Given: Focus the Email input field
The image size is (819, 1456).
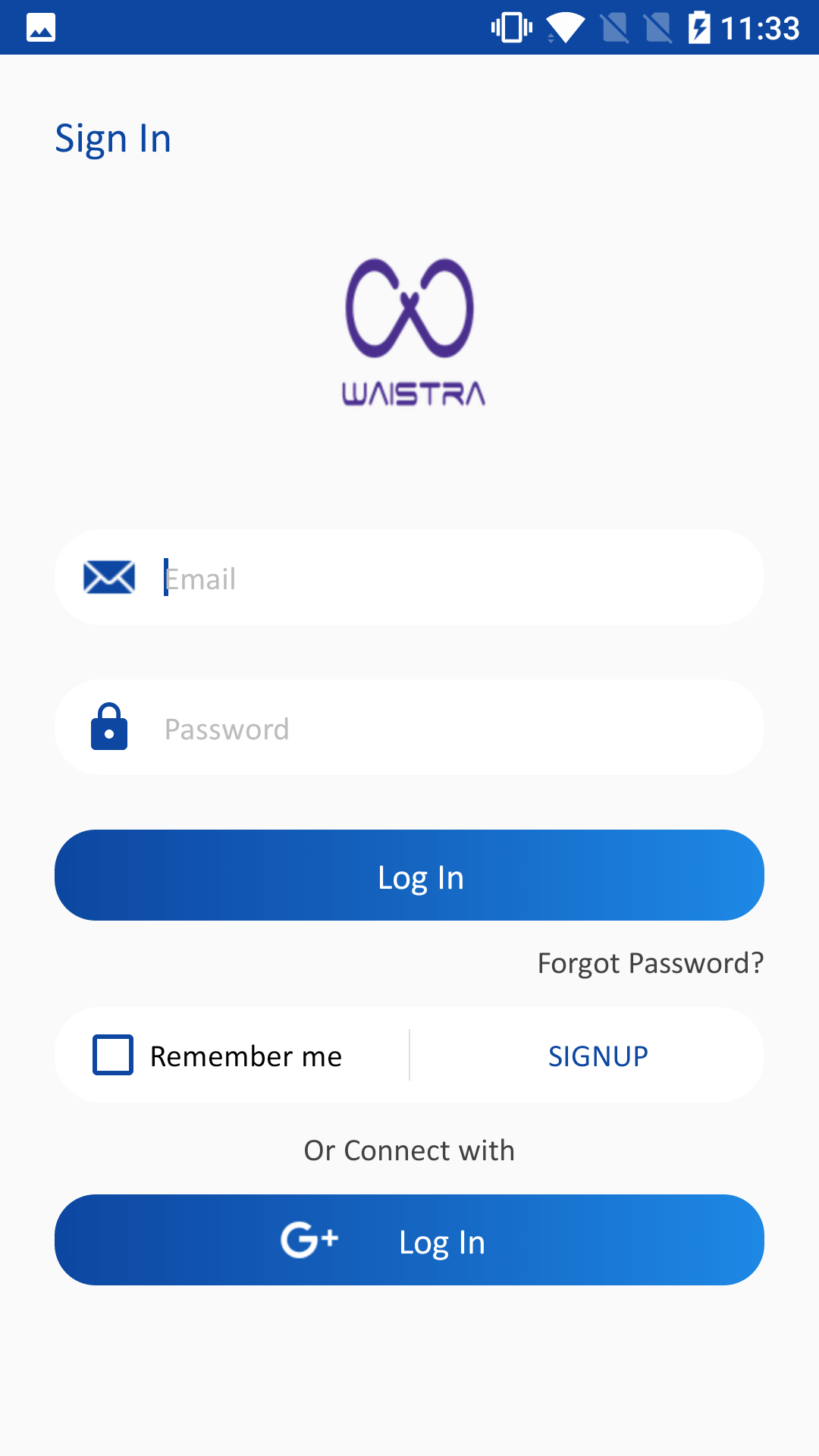Looking at the screenshot, I should [455, 578].
